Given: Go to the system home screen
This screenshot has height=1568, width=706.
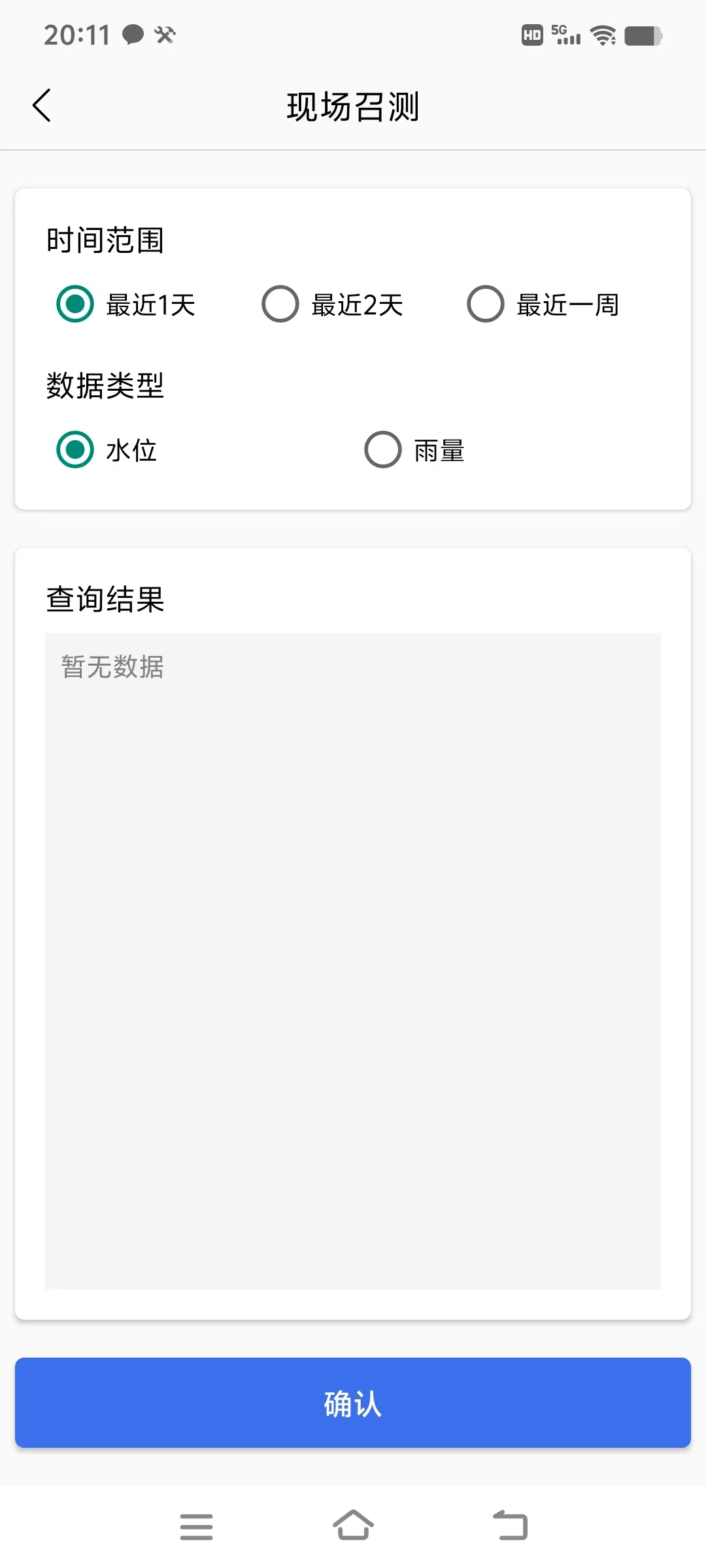Looking at the screenshot, I should point(353,1526).
